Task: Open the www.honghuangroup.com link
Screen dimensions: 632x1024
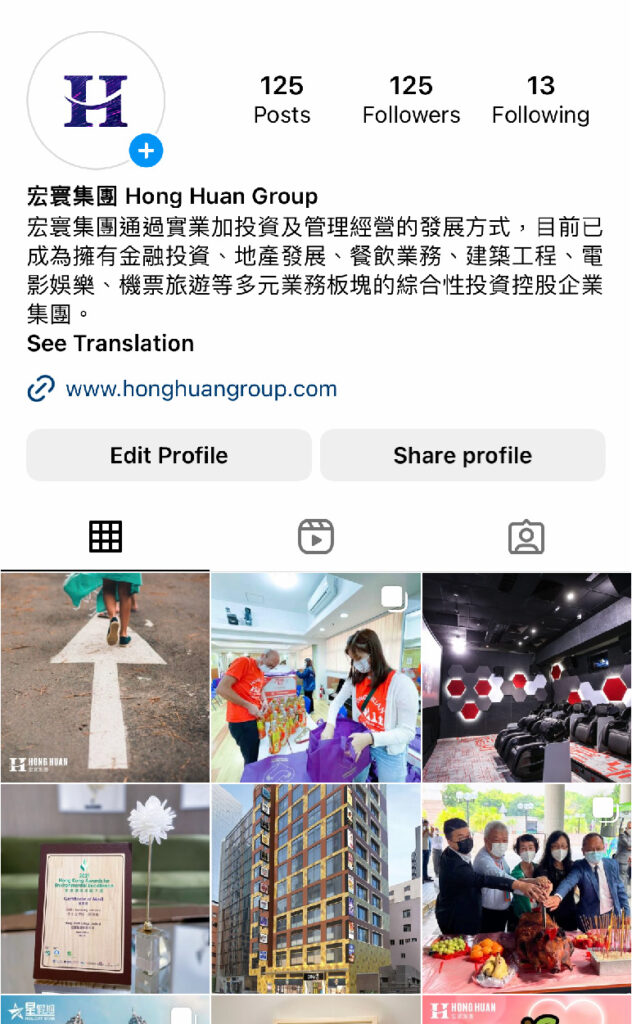Action: tap(200, 389)
